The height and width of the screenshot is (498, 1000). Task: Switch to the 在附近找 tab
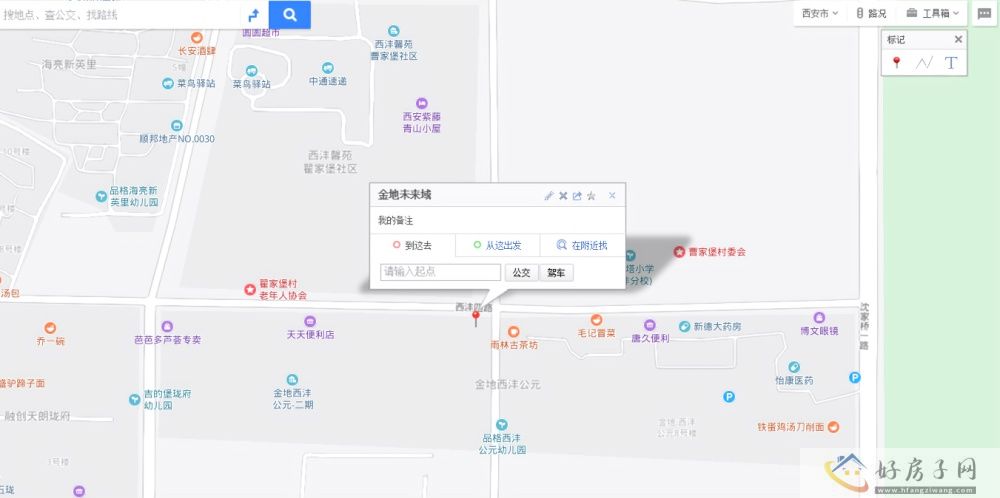click(x=582, y=245)
